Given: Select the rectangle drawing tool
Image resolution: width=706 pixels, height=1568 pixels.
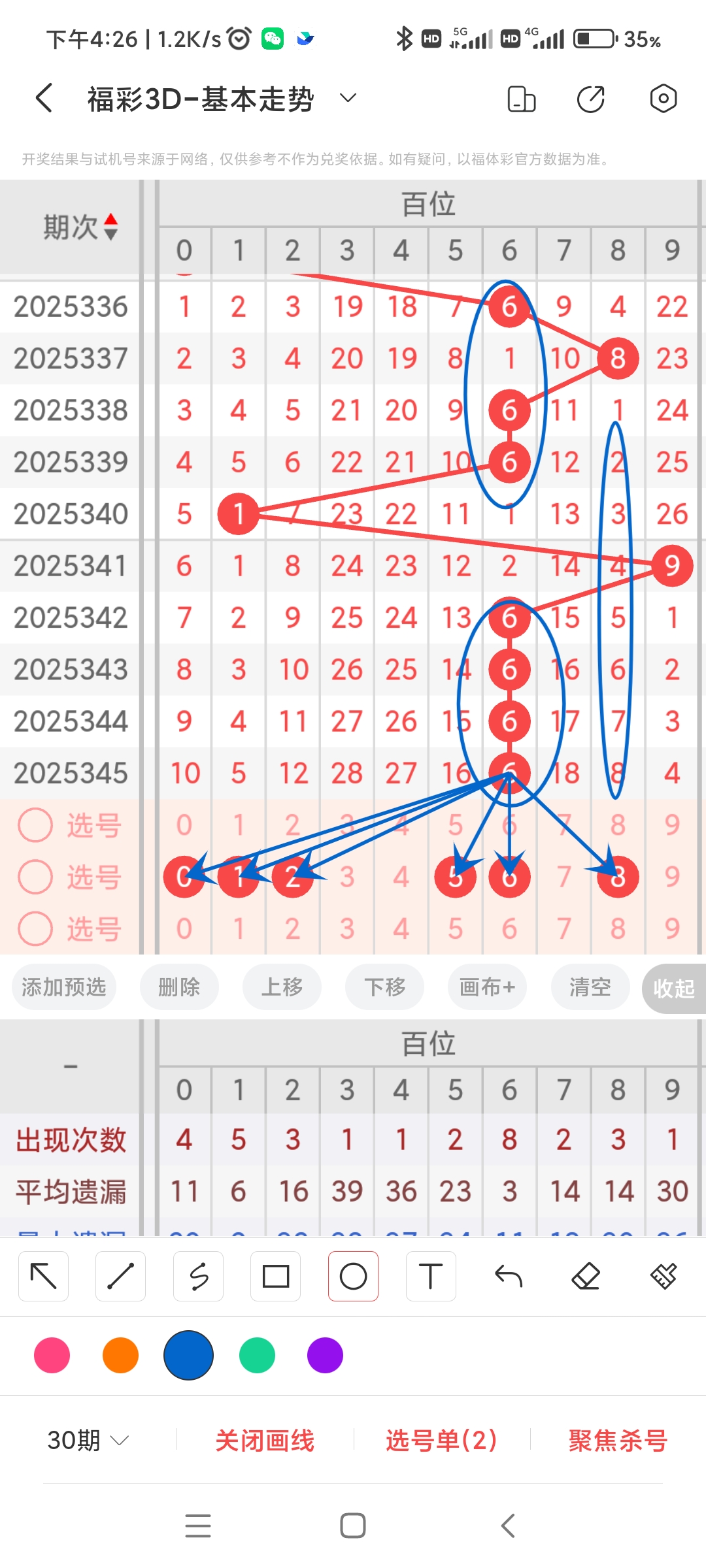Looking at the screenshot, I should pyautogui.click(x=275, y=1275).
